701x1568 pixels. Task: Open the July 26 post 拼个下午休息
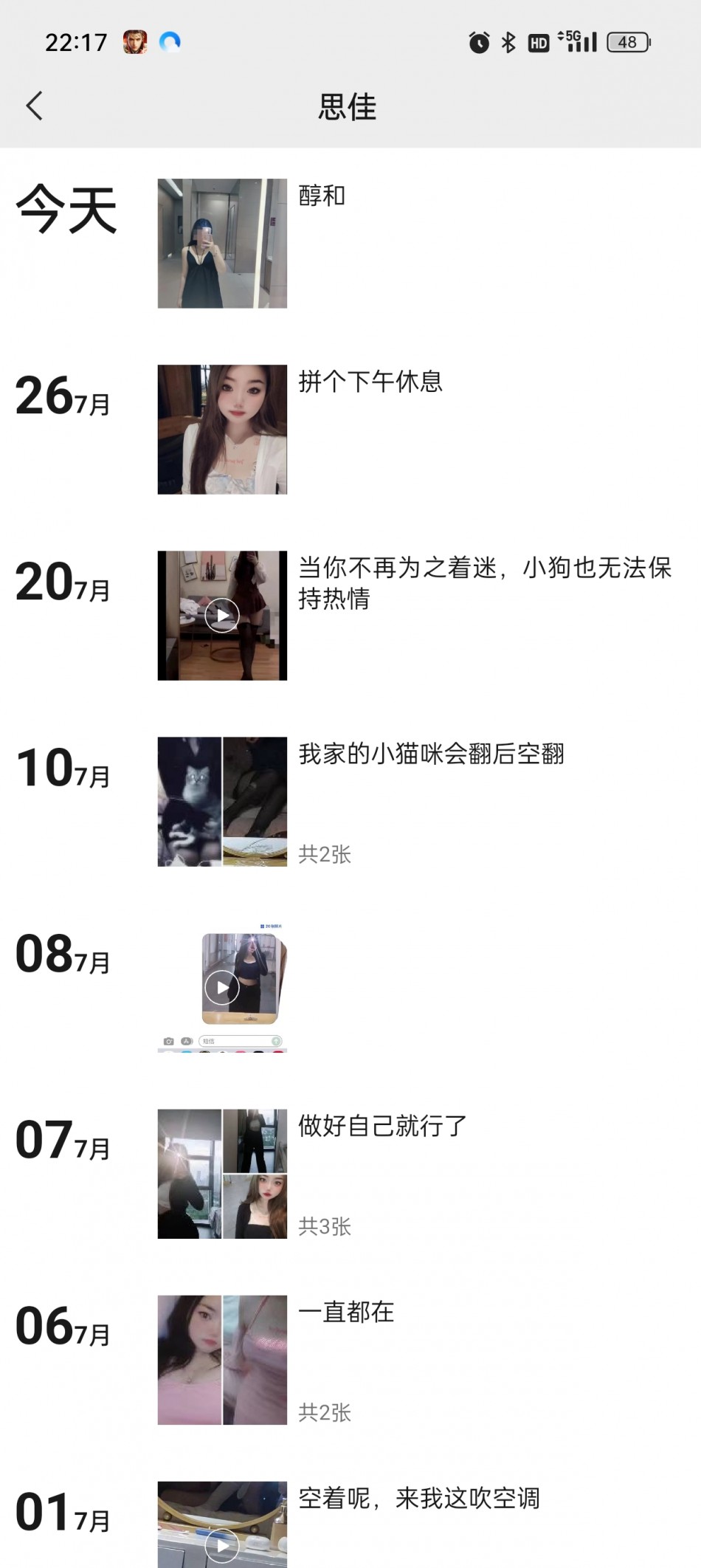pyautogui.click(x=222, y=429)
